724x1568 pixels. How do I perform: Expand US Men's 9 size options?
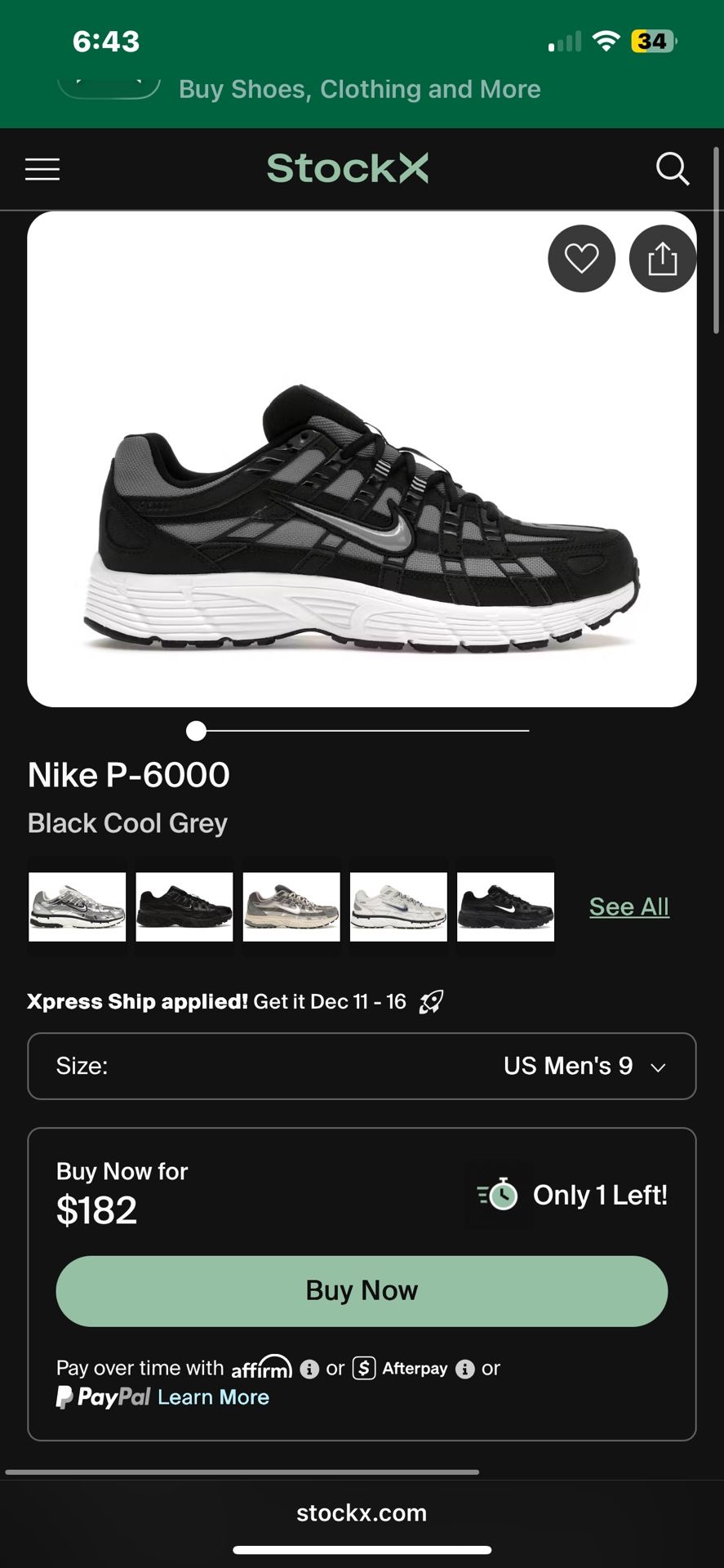pyautogui.click(x=568, y=1066)
